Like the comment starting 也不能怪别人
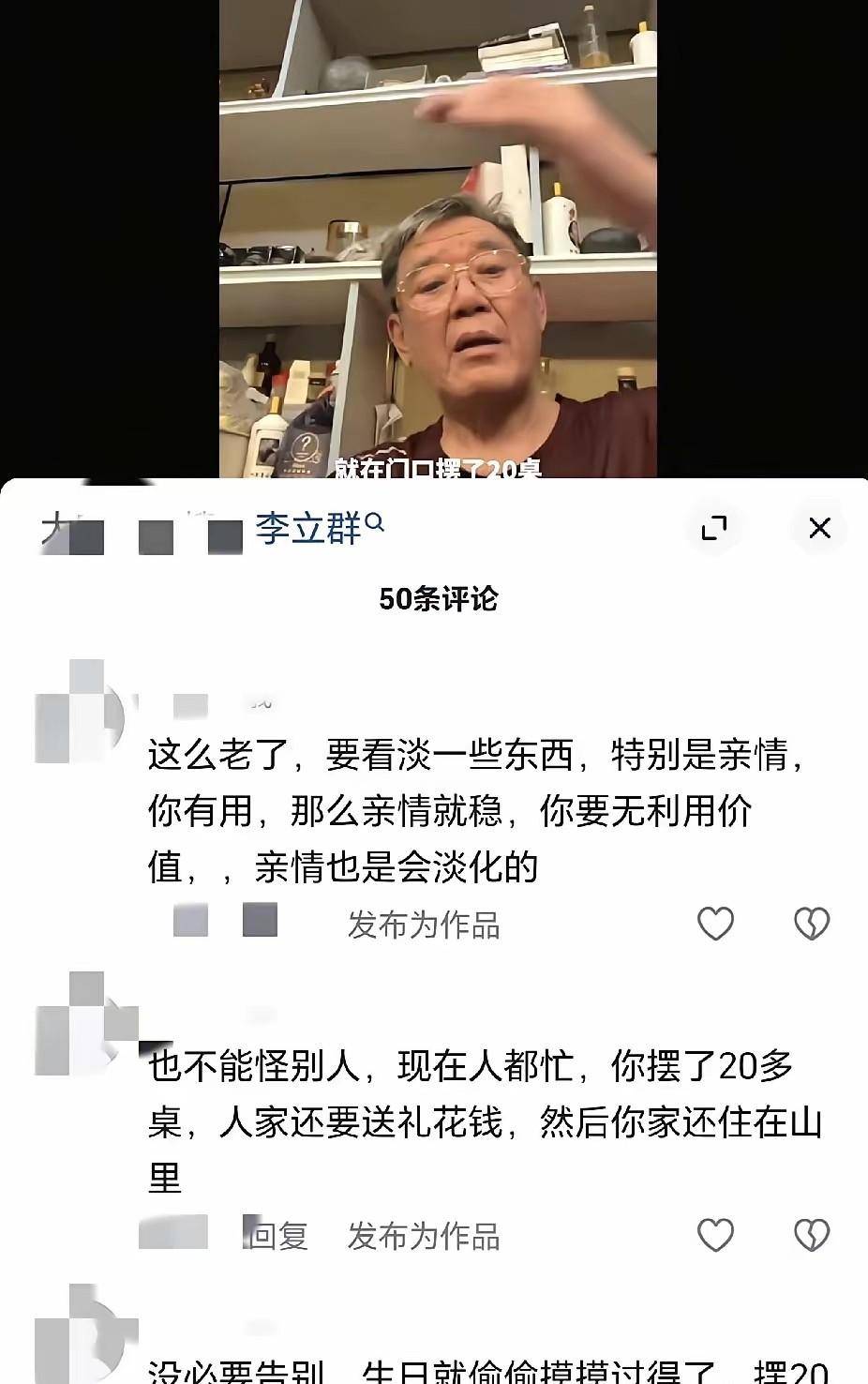 point(715,1235)
